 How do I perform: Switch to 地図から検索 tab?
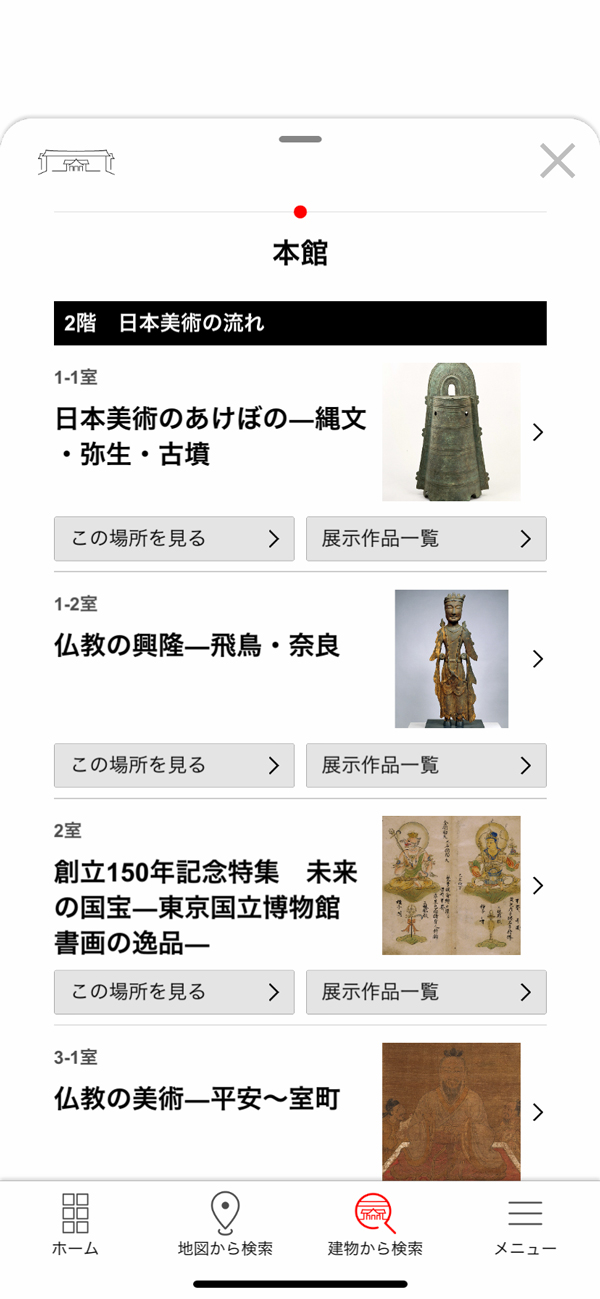pyautogui.click(x=225, y=1224)
